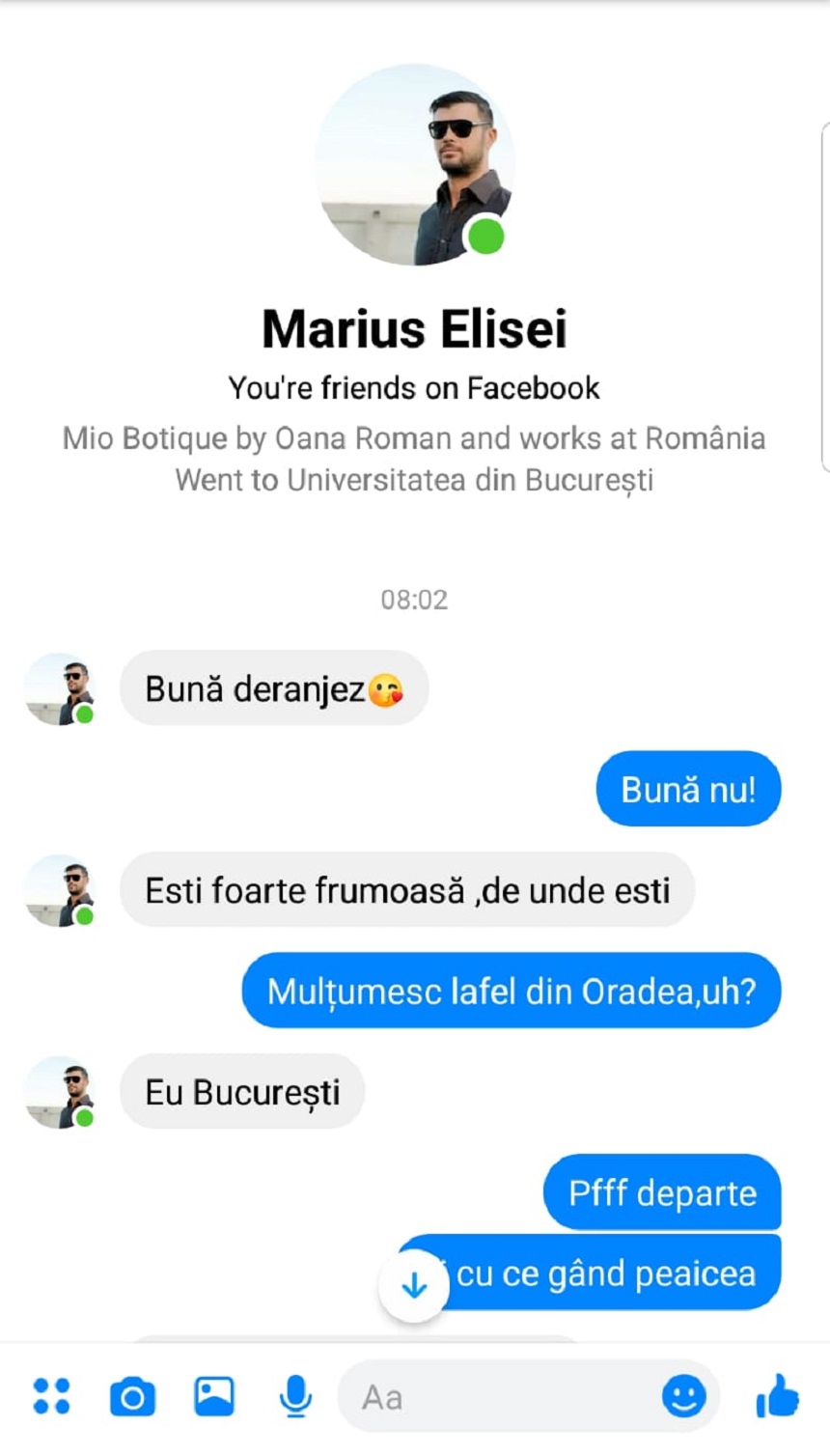The height and width of the screenshot is (1456, 830).
Task: Open Marius Elisei's large profile picture
Action: pyautogui.click(x=414, y=165)
